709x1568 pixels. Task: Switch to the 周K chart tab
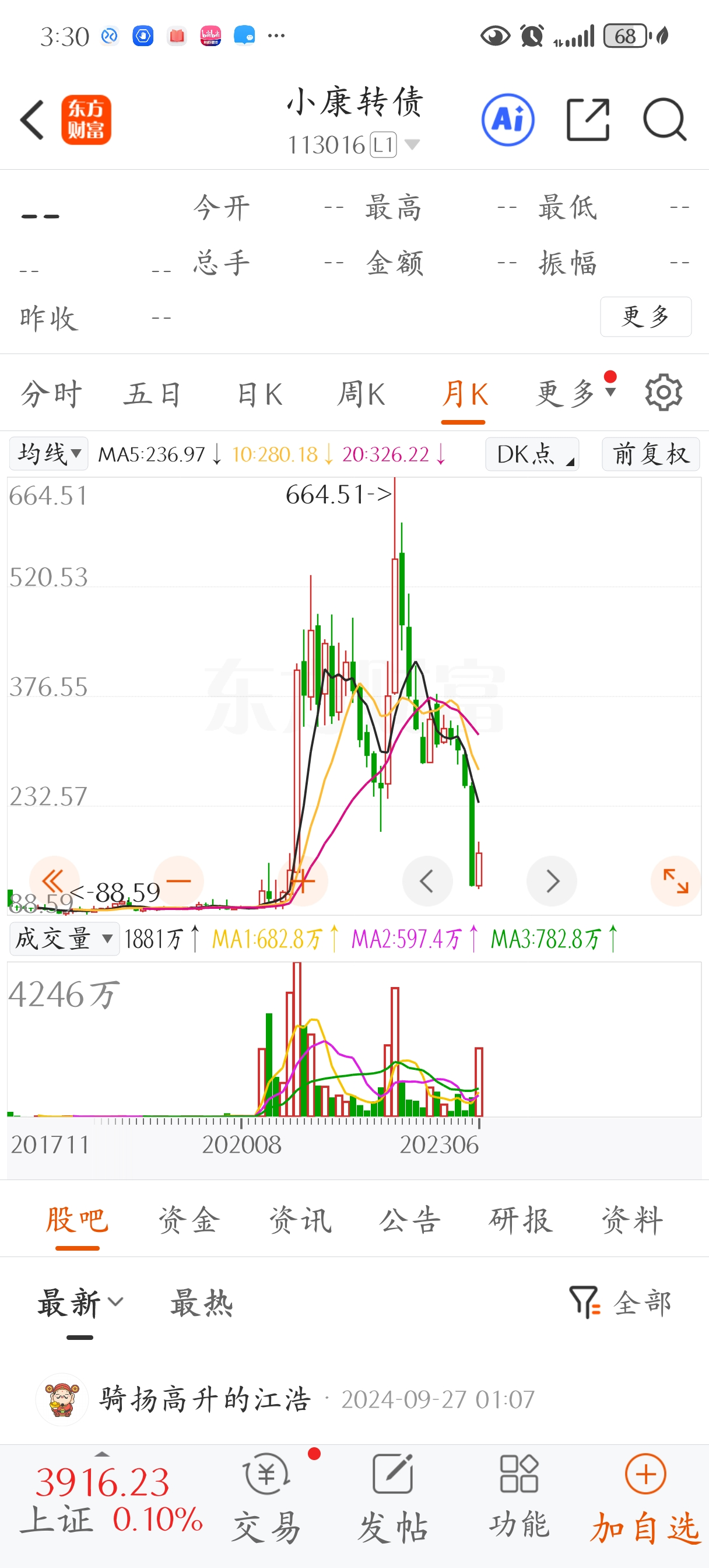point(361,394)
